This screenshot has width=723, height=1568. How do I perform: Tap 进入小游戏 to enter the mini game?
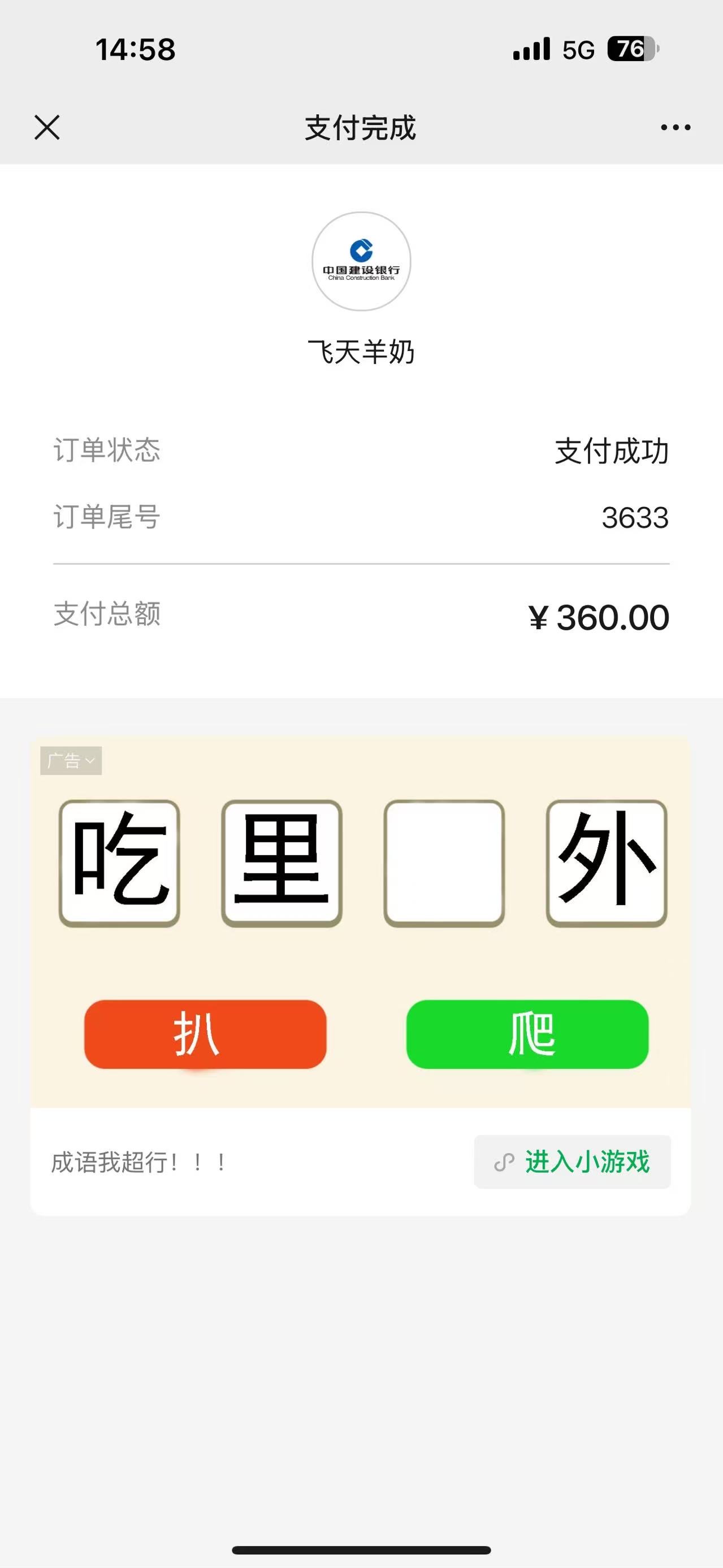coord(572,1162)
